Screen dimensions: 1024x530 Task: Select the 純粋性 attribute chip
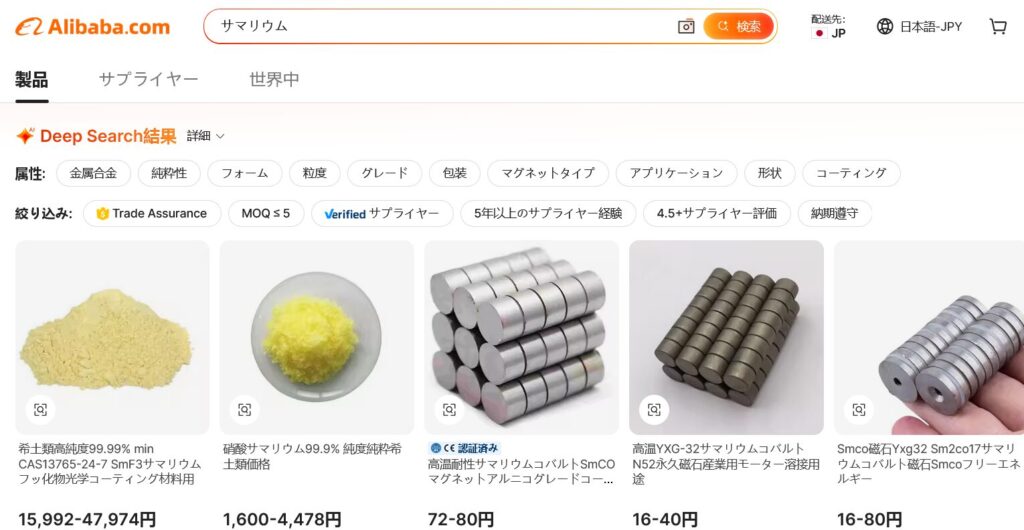point(169,173)
